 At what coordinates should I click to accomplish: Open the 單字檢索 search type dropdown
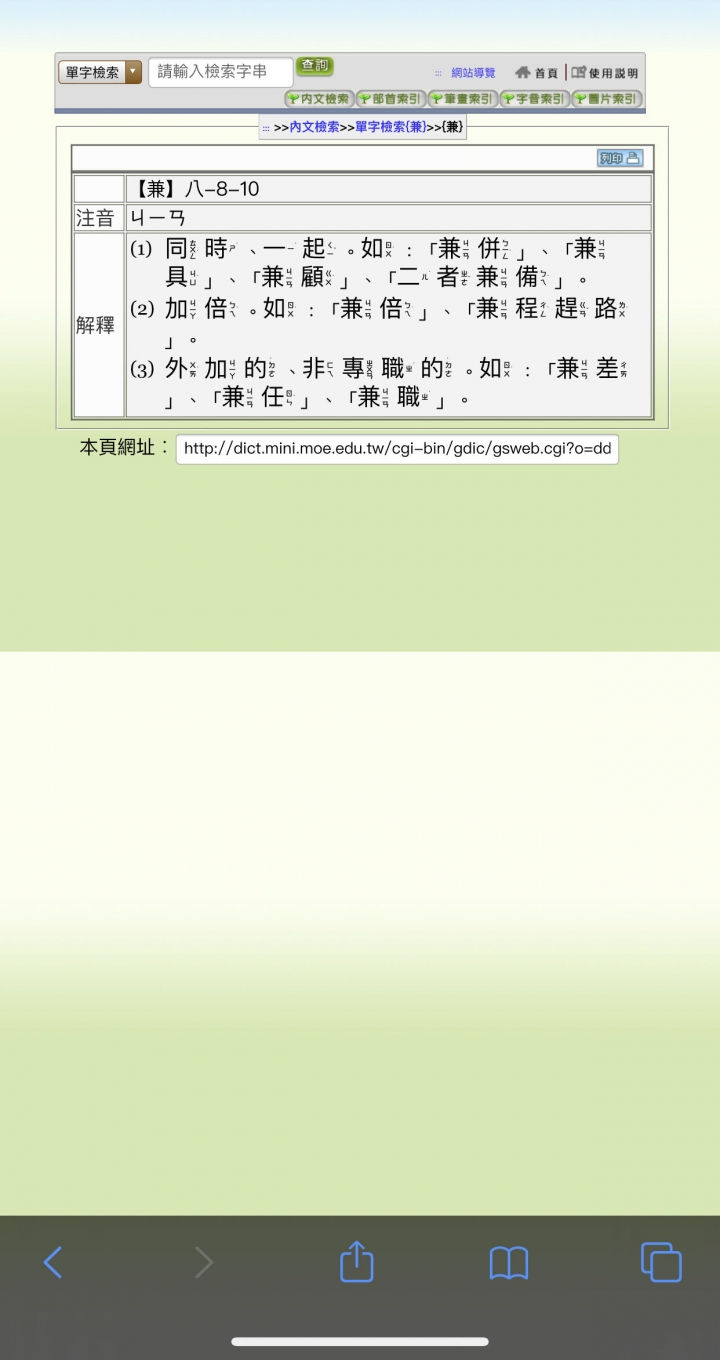pos(100,72)
